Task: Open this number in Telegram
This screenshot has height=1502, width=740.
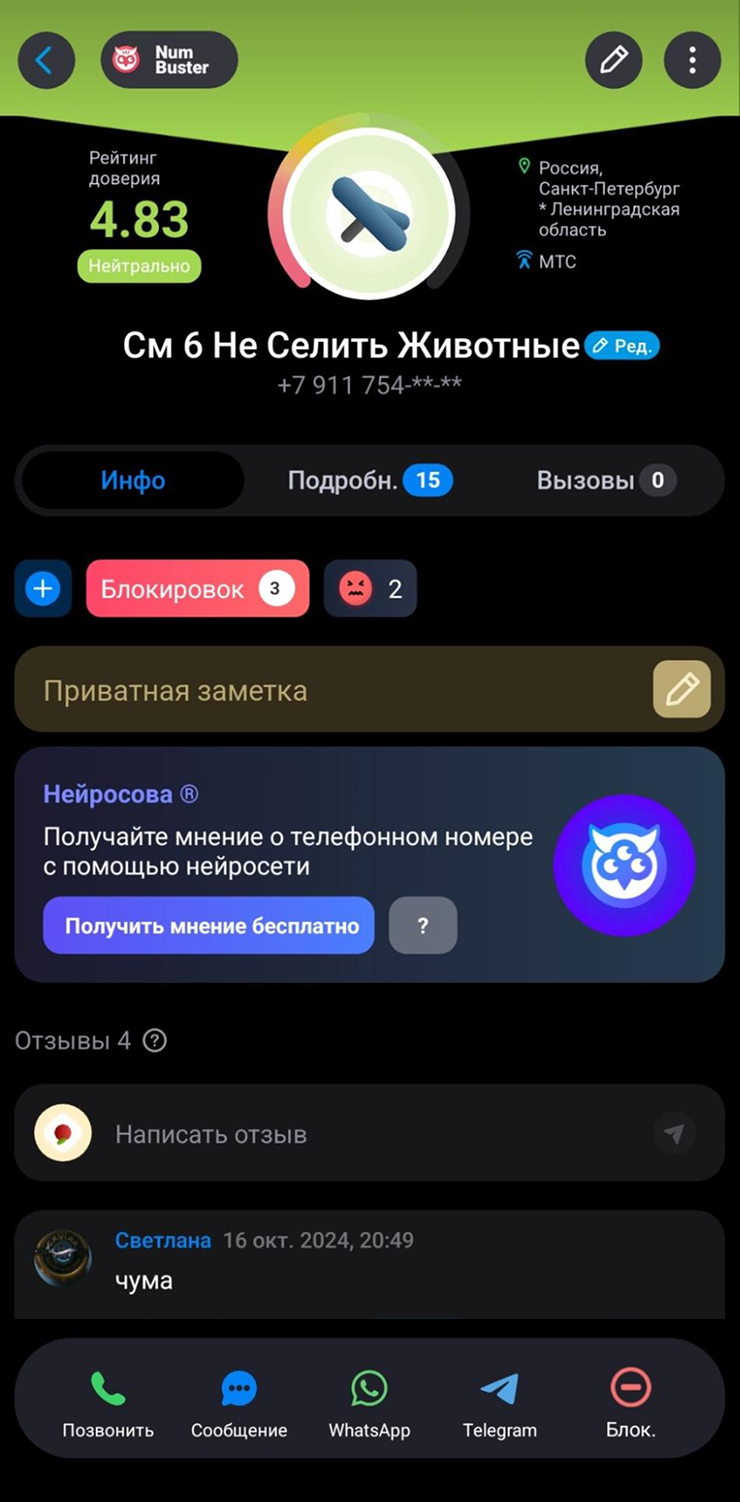Action: coord(500,1402)
